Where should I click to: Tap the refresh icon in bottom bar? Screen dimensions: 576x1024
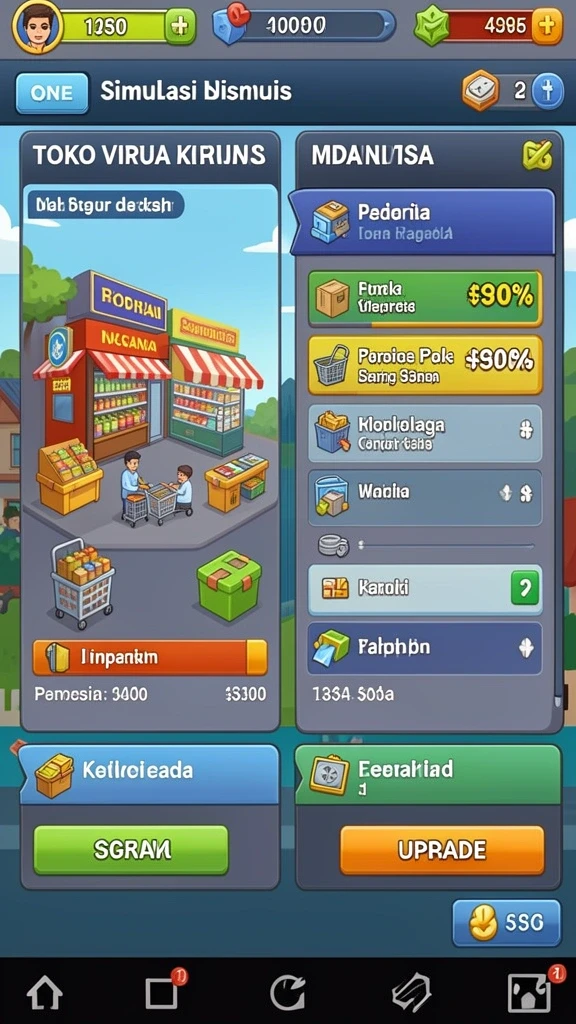[287, 994]
